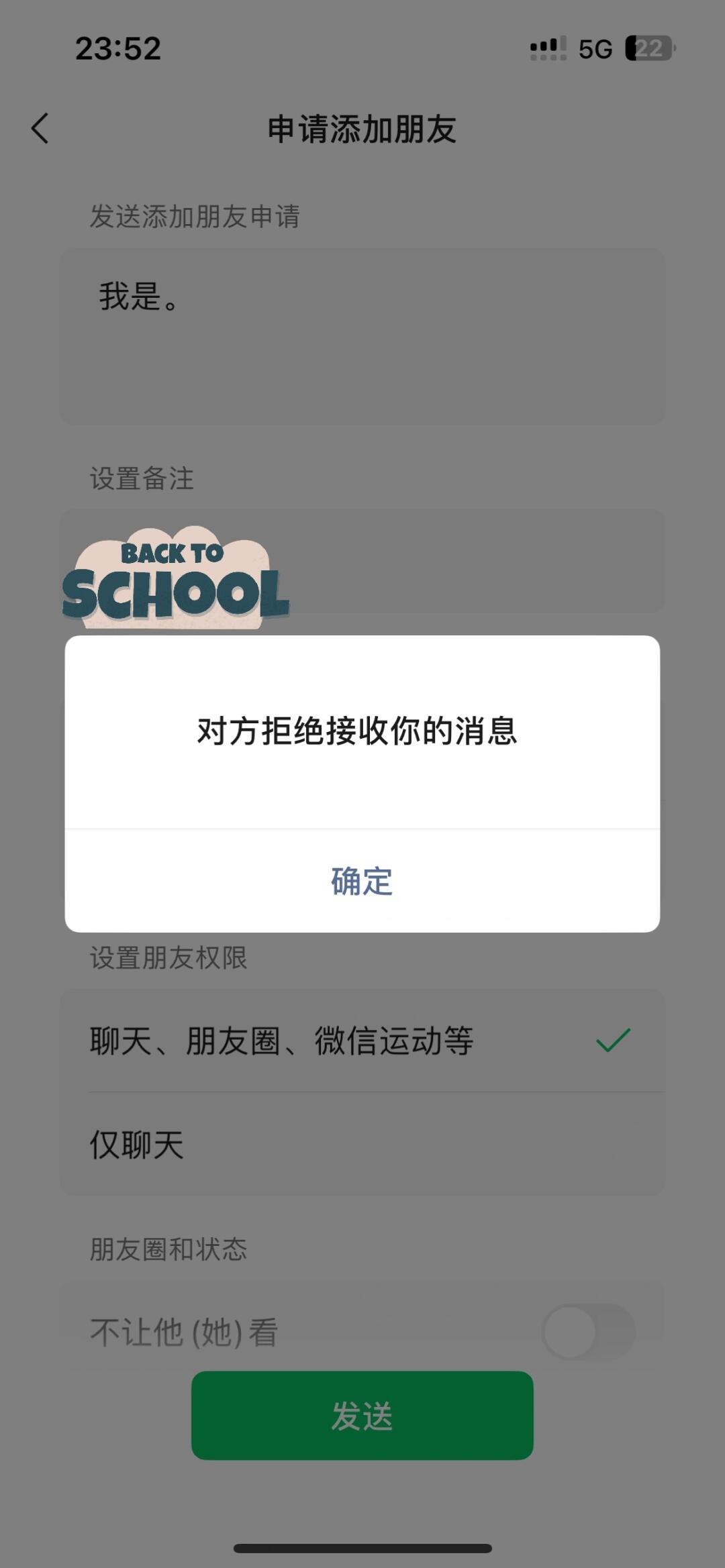Go back from 申请添加朋友 page

pyautogui.click(x=40, y=128)
